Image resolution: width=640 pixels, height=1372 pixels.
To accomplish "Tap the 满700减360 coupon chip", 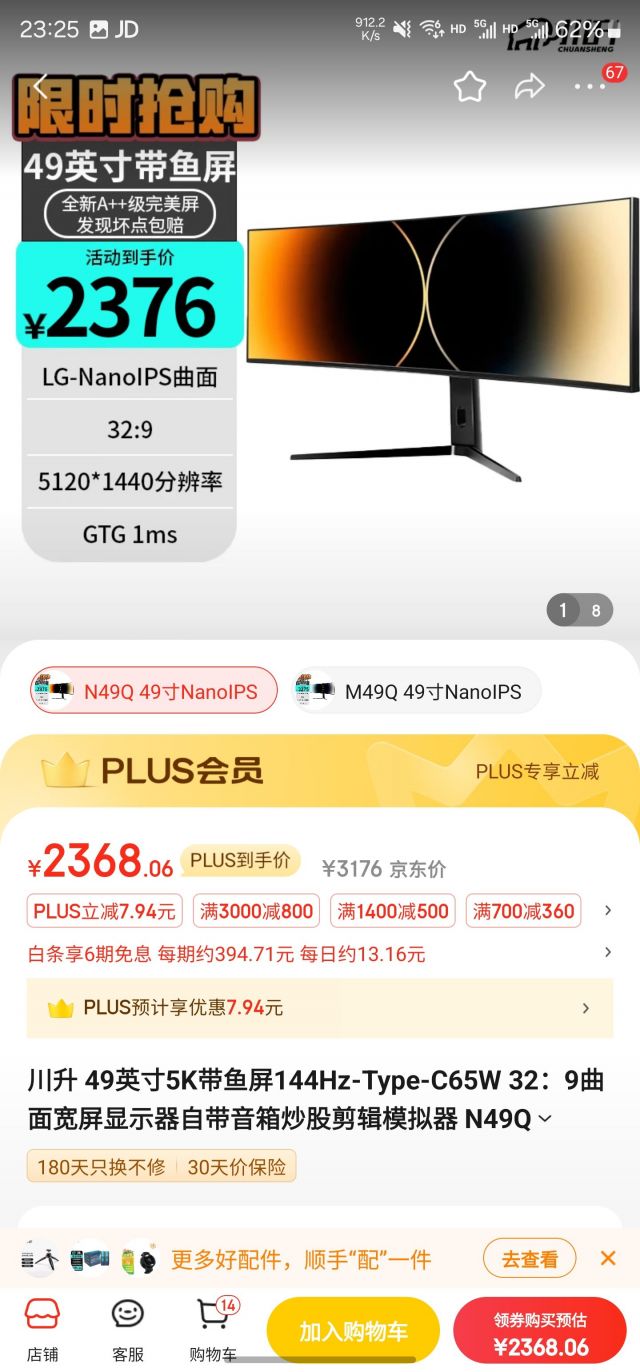I will (524, 911).
